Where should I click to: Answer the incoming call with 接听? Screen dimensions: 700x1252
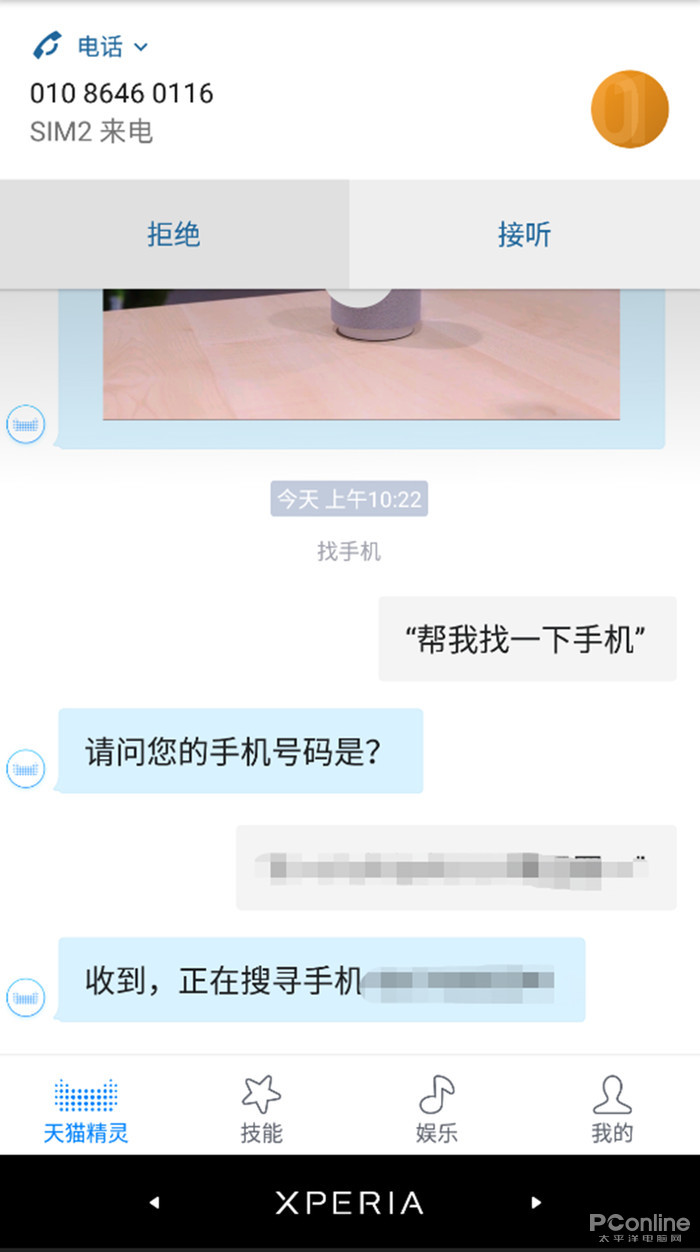click(524, 235)
